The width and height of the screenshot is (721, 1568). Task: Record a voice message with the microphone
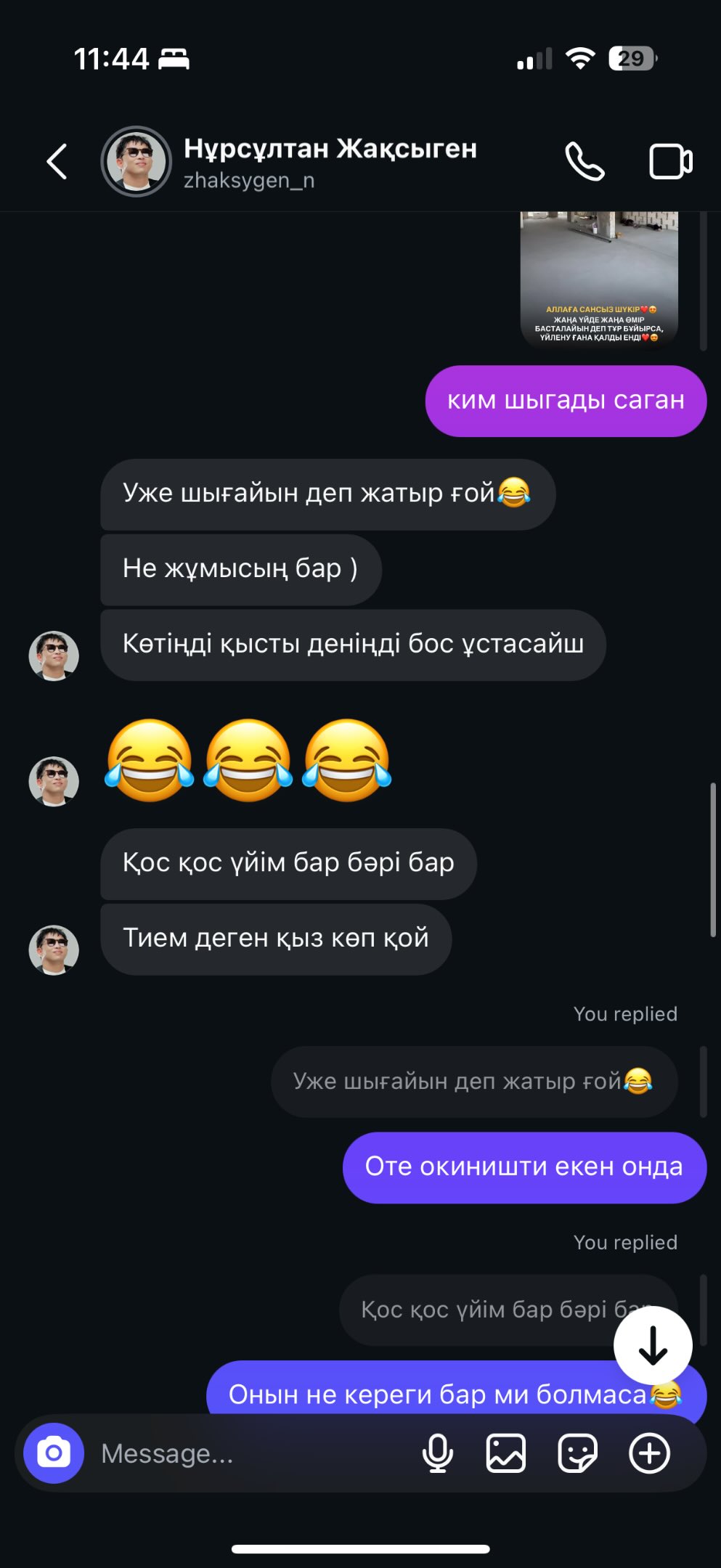438,1453
